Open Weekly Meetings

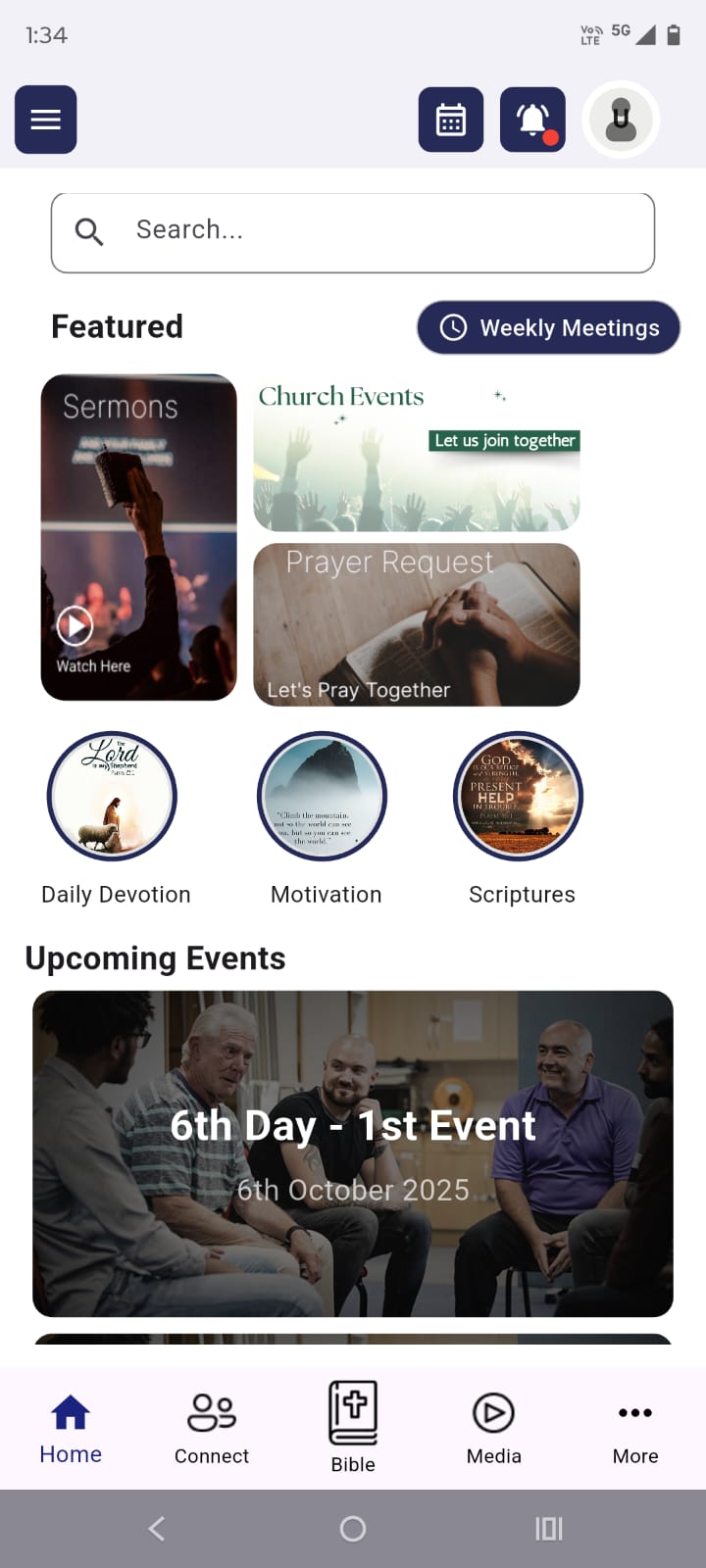pos(548,327)
